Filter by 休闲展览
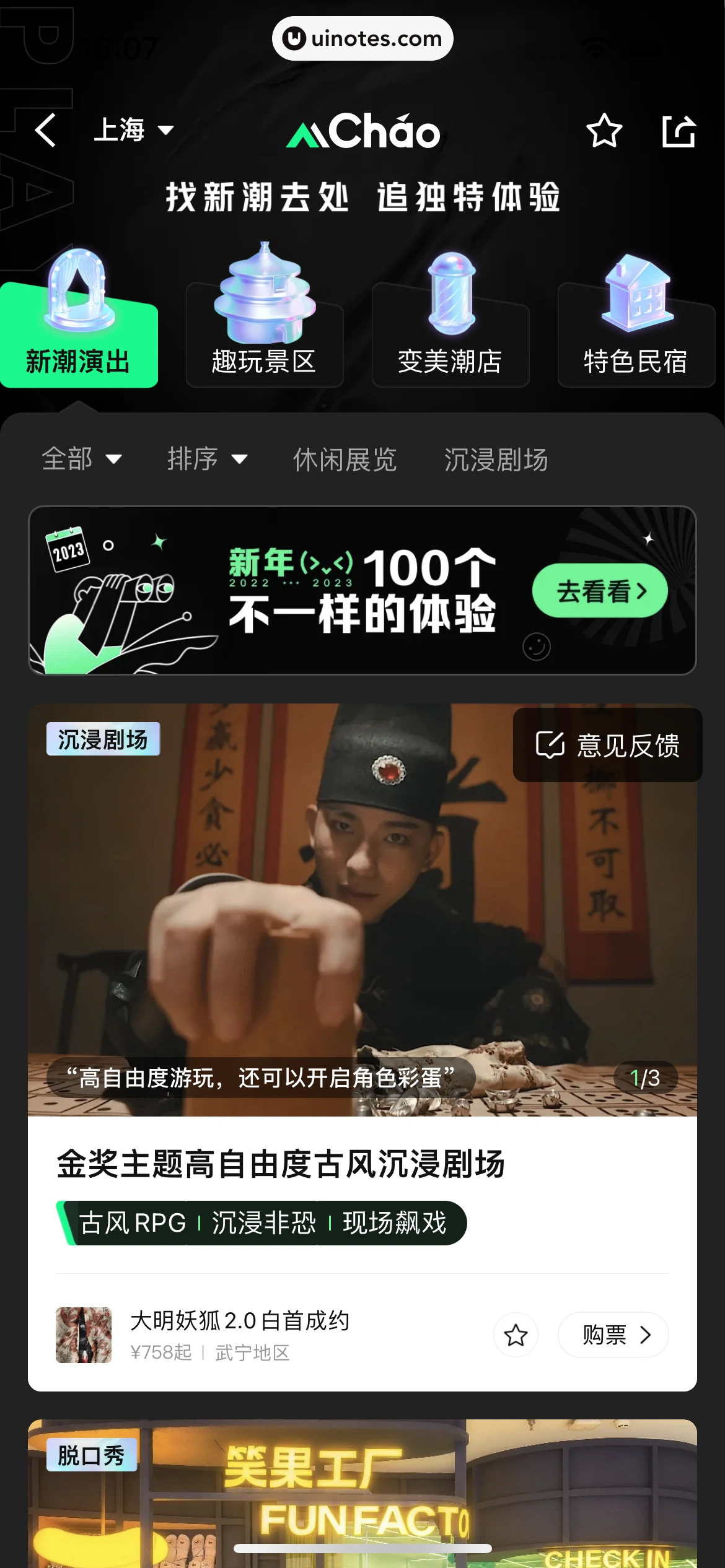725x1568 pixels. [345, 460]
